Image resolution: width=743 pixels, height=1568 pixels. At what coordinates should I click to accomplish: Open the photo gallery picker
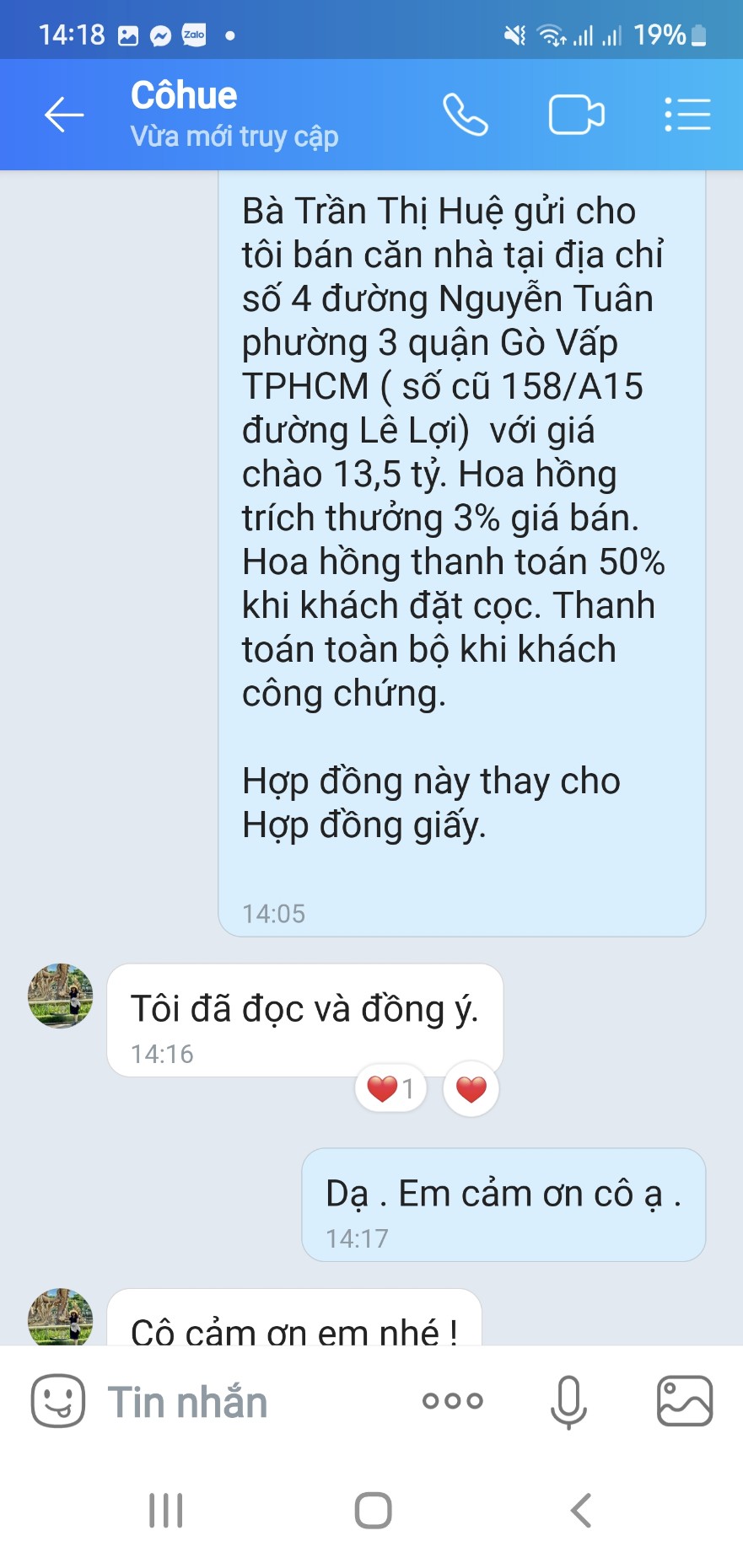[684, 1401]
